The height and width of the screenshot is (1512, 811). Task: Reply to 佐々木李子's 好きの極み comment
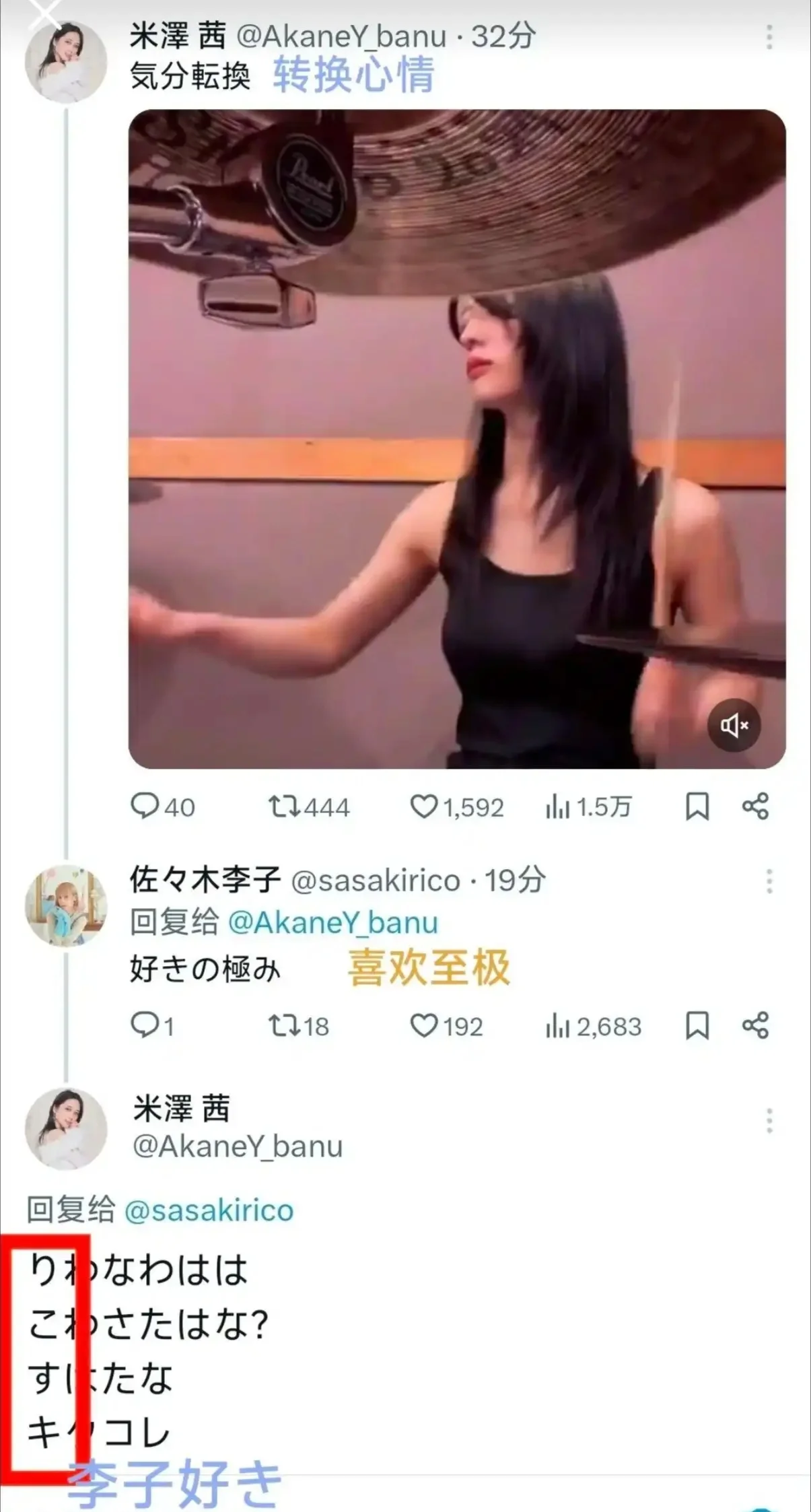145,1025
